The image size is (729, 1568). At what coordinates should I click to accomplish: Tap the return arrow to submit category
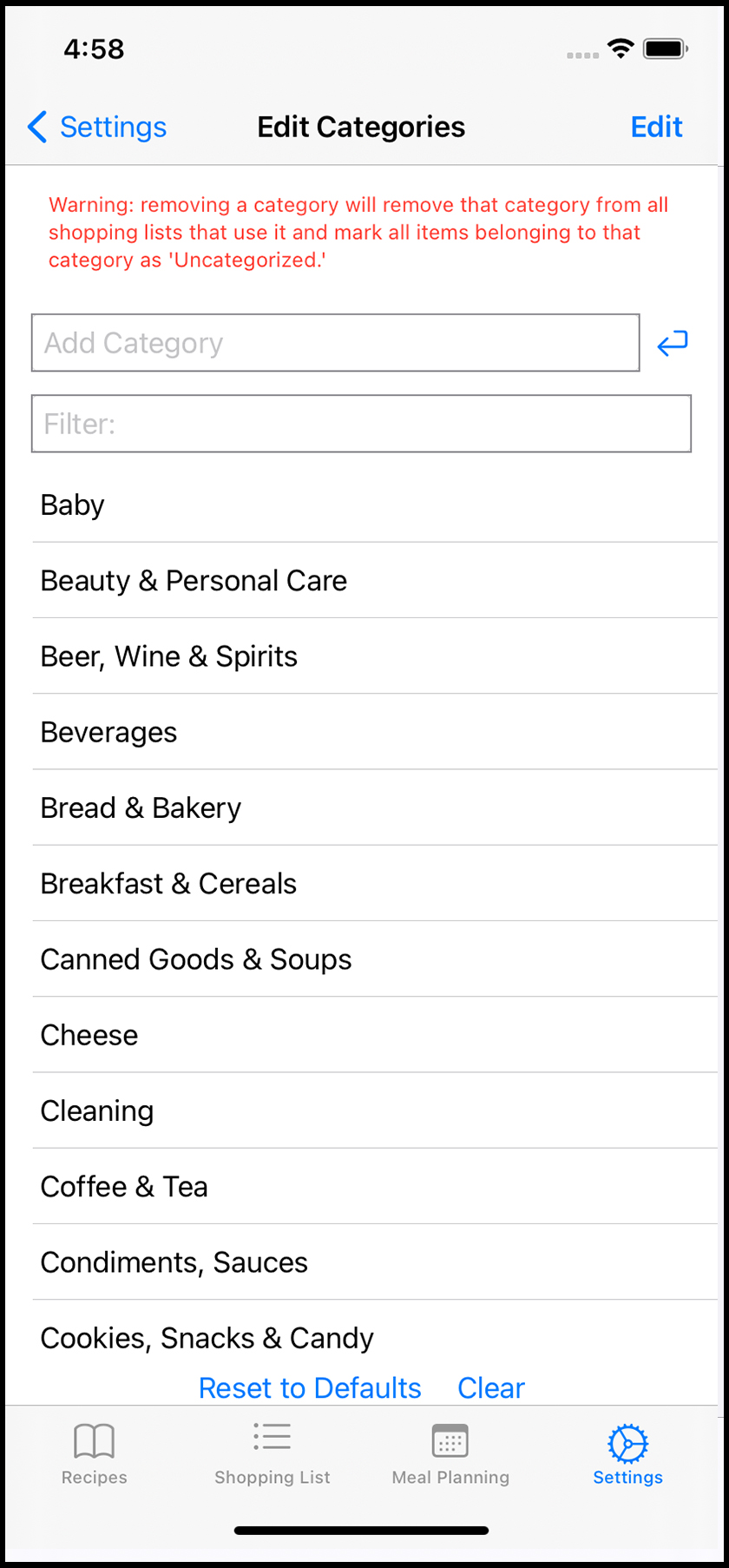point(673,344)
